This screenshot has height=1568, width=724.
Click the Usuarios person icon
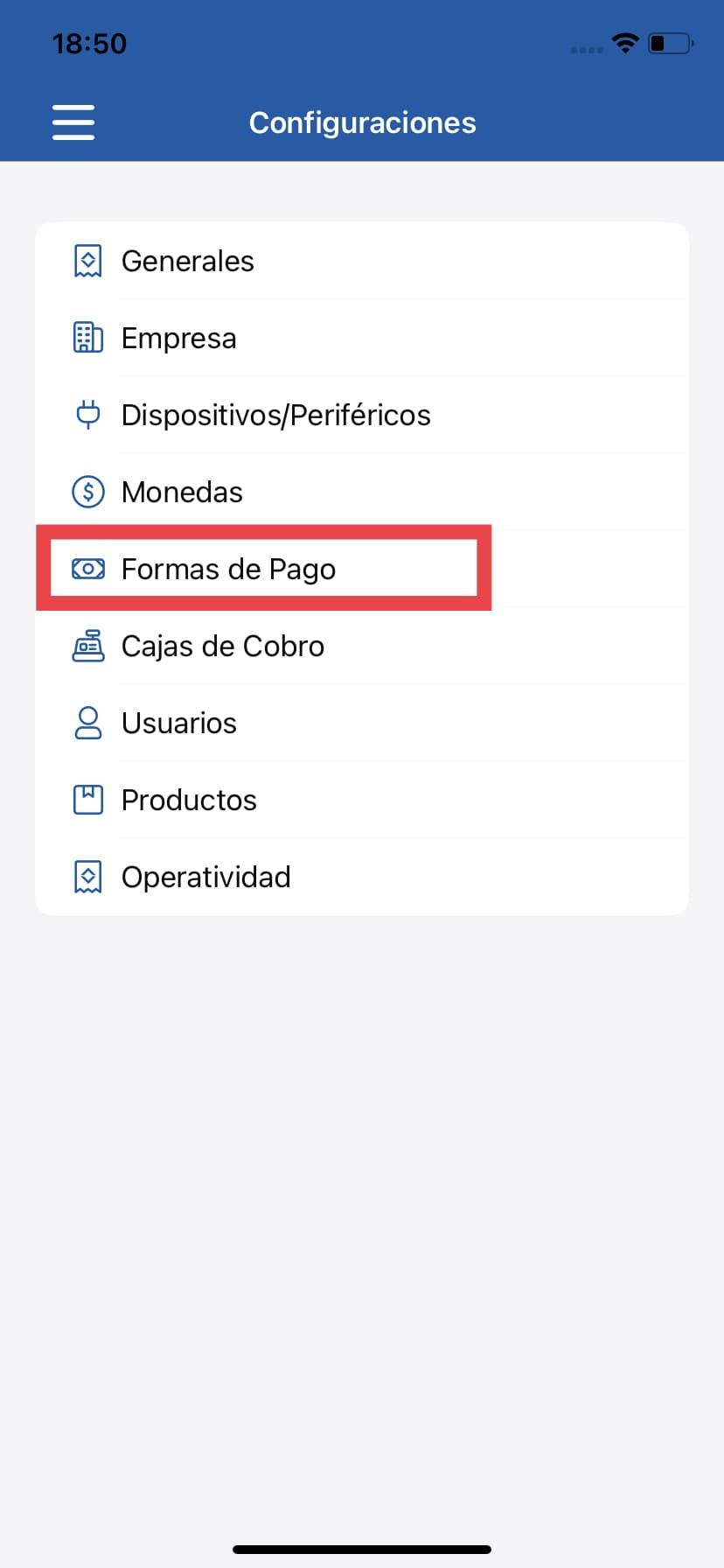point(87,722)
